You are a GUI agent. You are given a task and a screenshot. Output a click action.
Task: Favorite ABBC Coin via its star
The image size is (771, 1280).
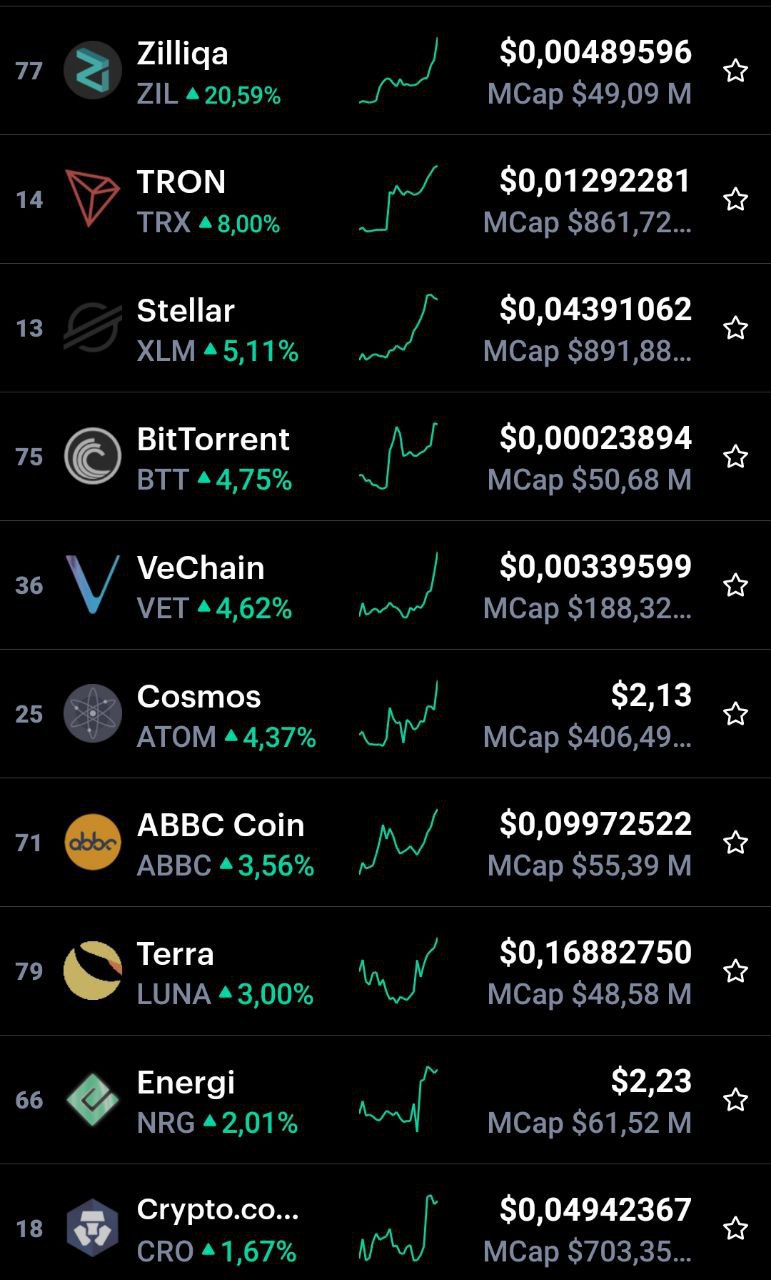736,843
